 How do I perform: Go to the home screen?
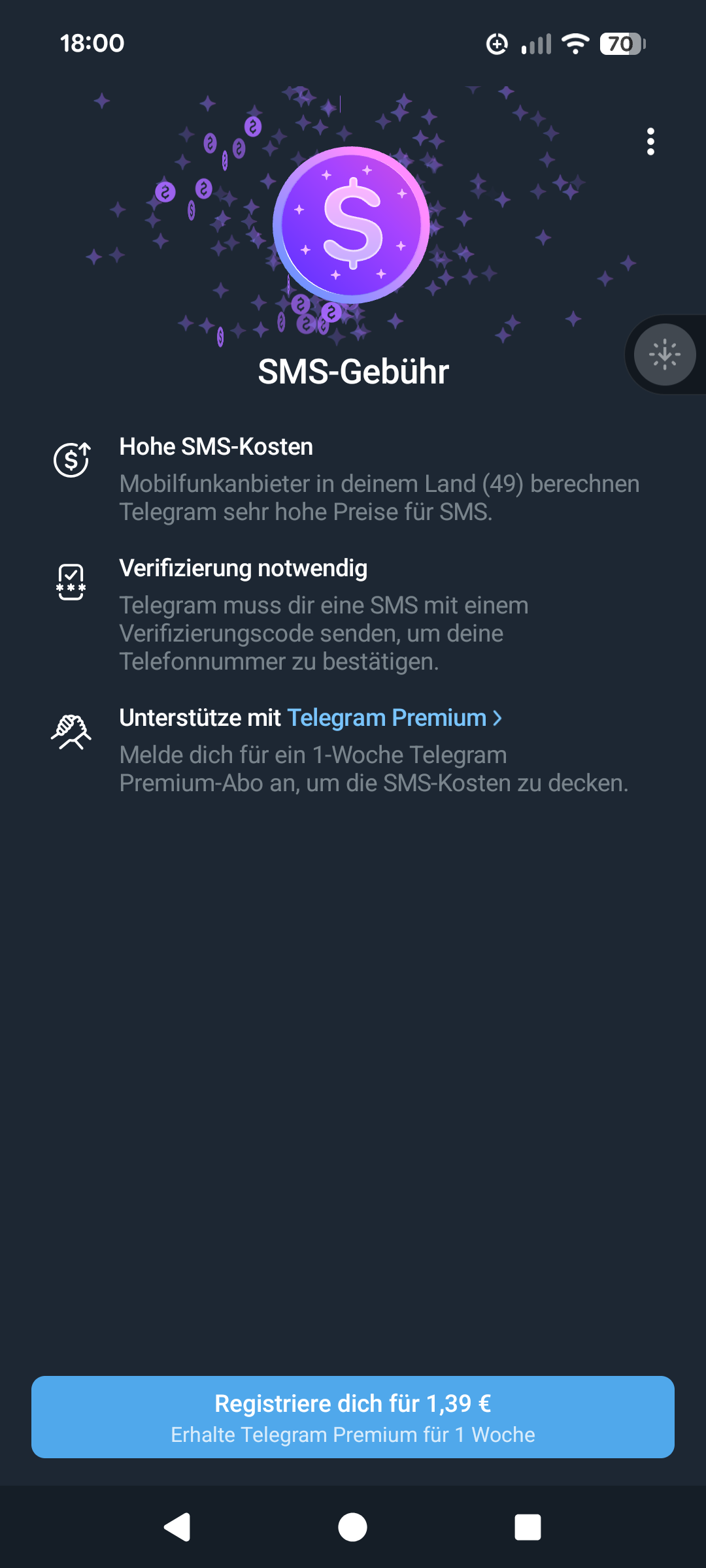click(352, 1527)
